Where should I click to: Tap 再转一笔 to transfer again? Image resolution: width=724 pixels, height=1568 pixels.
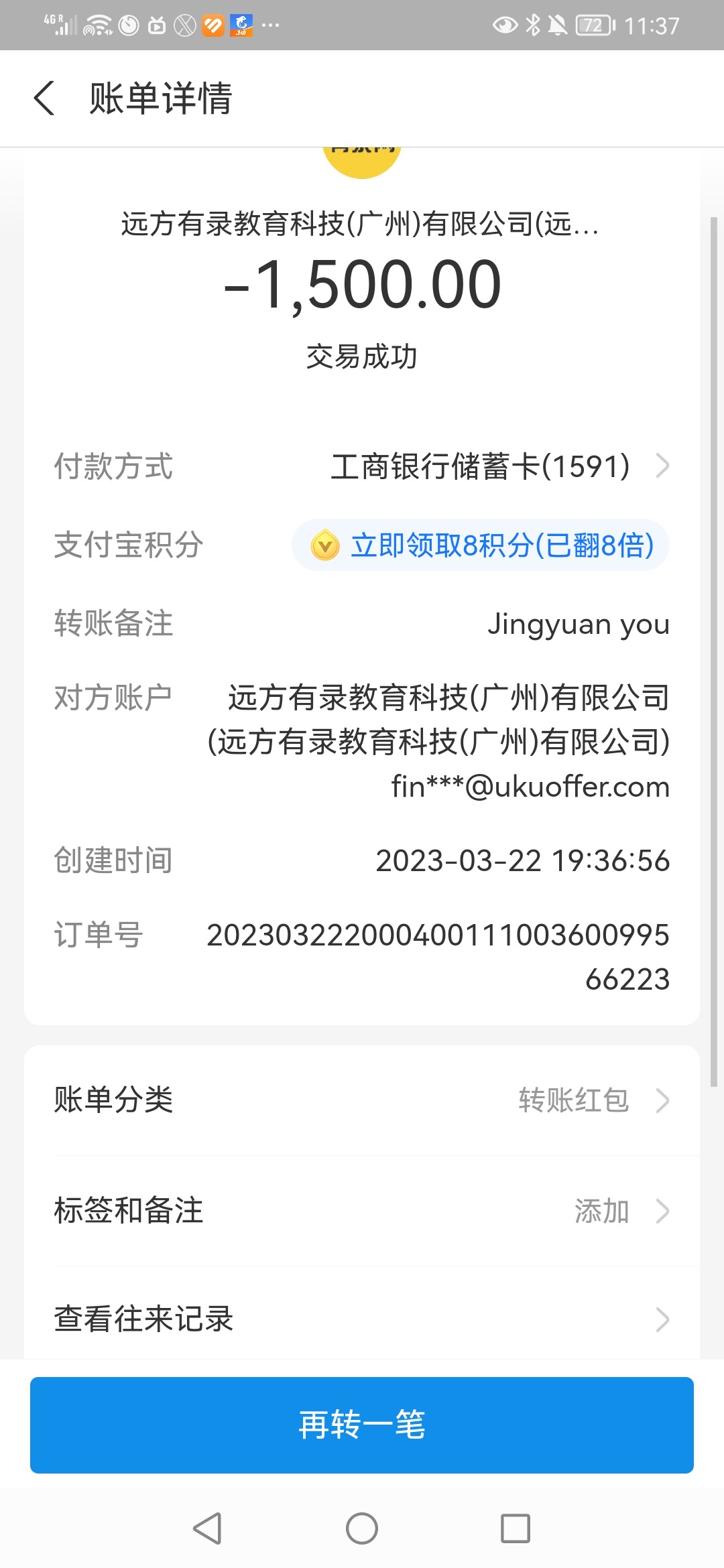[x=362, y=1425]
